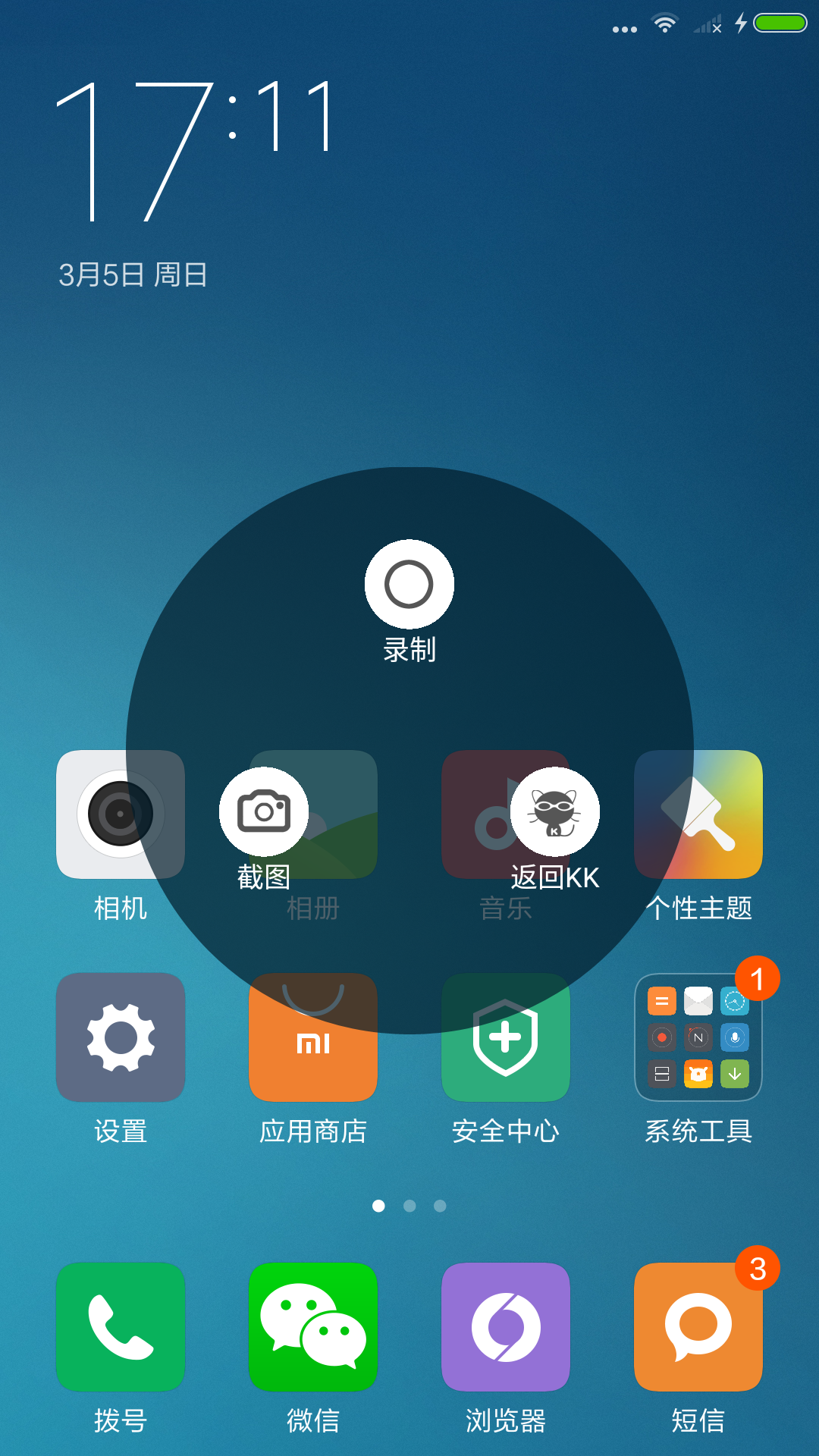
Task: Open 浏览器 browser app
Action: (506, 1327)
